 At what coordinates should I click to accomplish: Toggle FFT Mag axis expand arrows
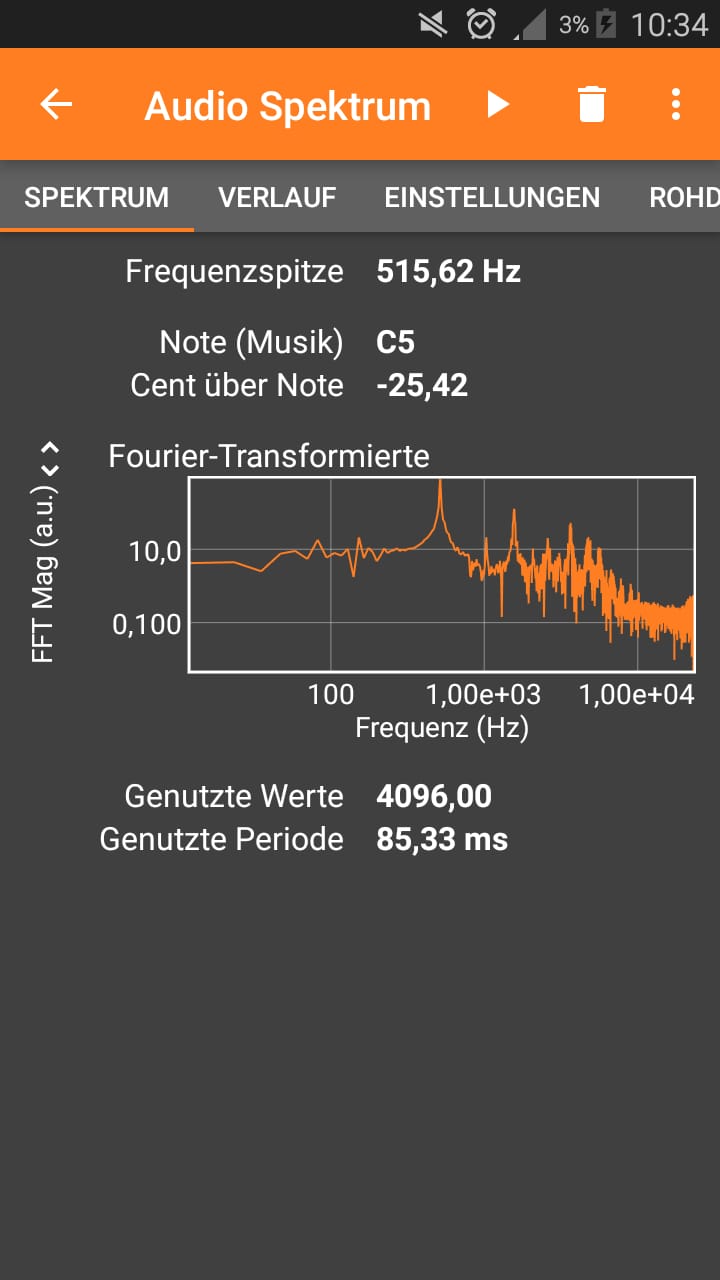(x=50, y=459)
